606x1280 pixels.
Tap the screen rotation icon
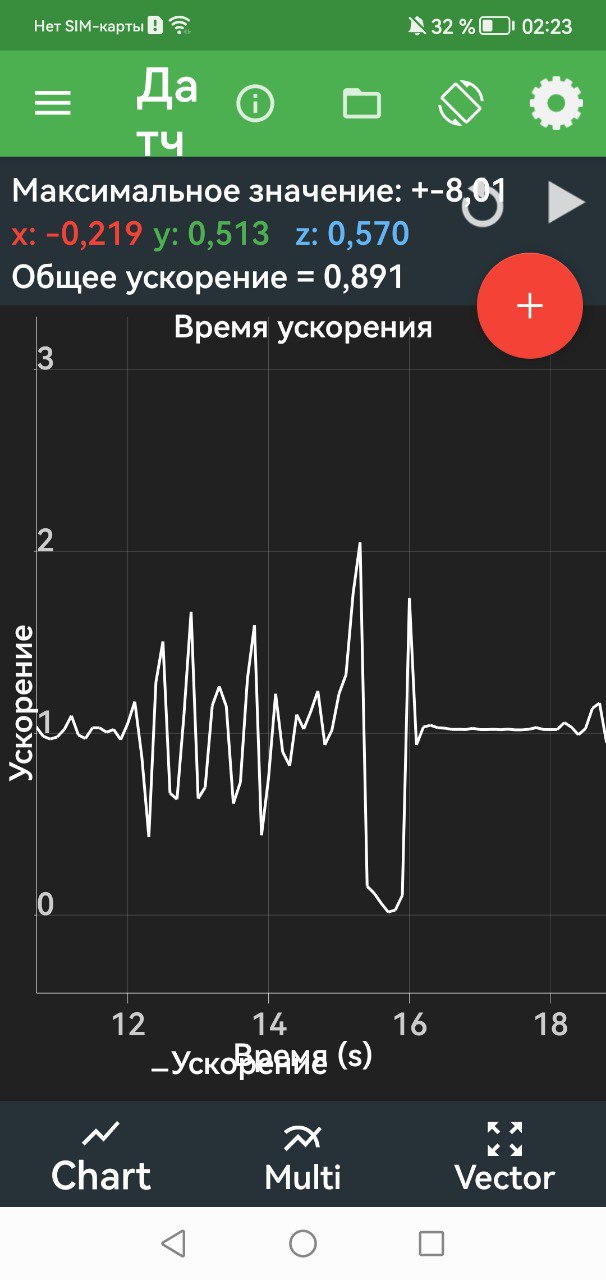click(x=461, y=102)
